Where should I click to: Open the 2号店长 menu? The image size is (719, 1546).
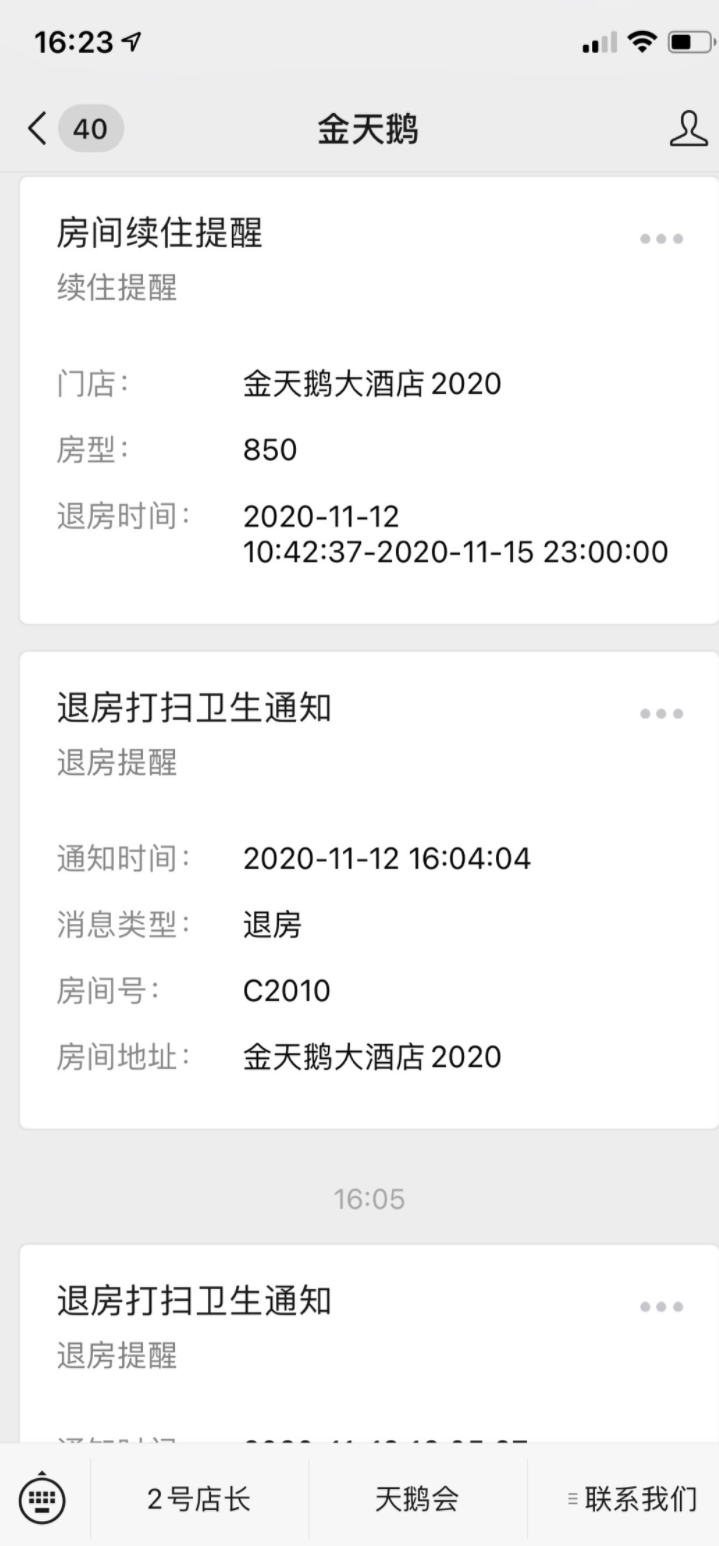coord(199,1499)
